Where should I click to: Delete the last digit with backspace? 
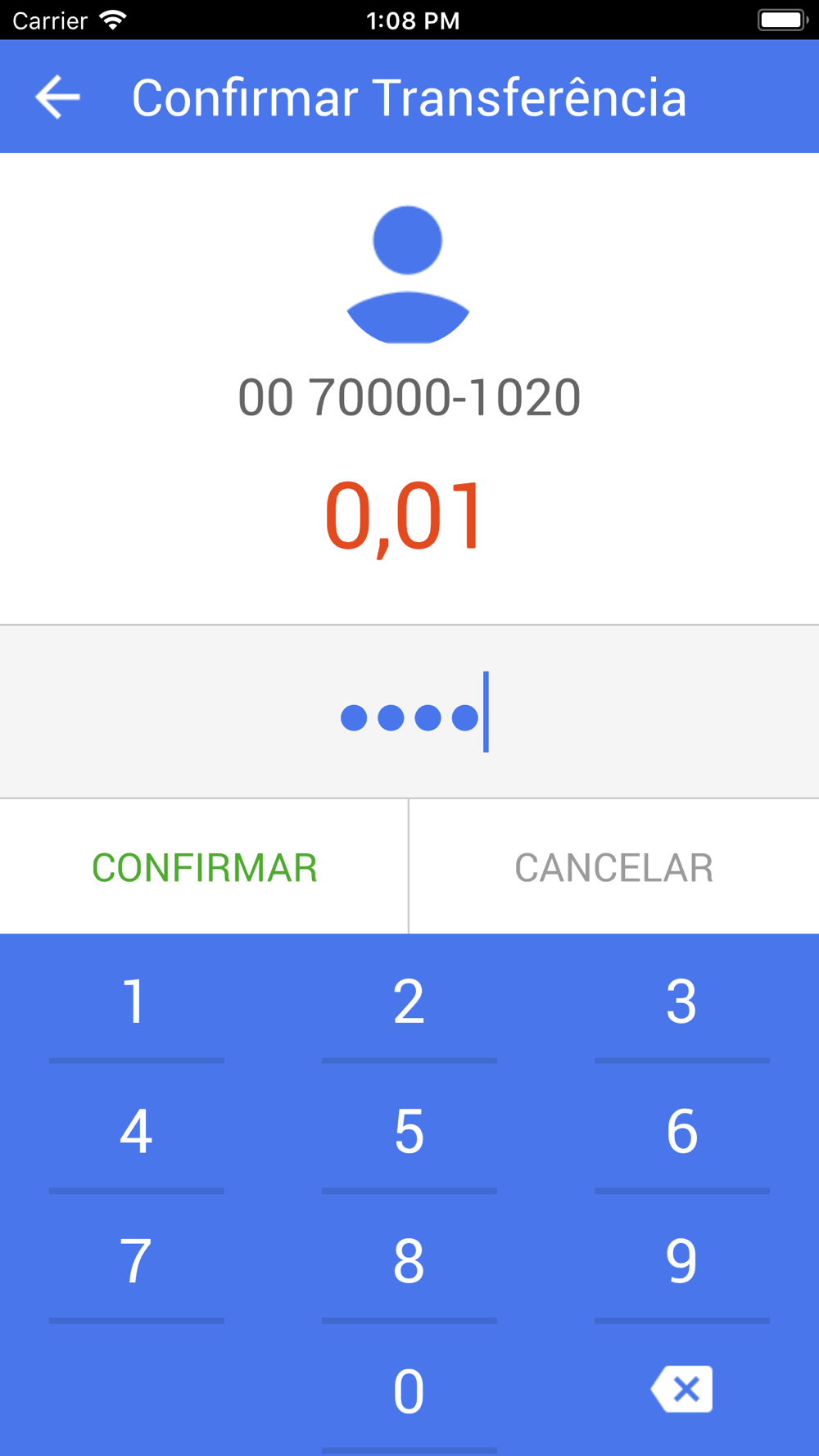tap(681, 1389)
